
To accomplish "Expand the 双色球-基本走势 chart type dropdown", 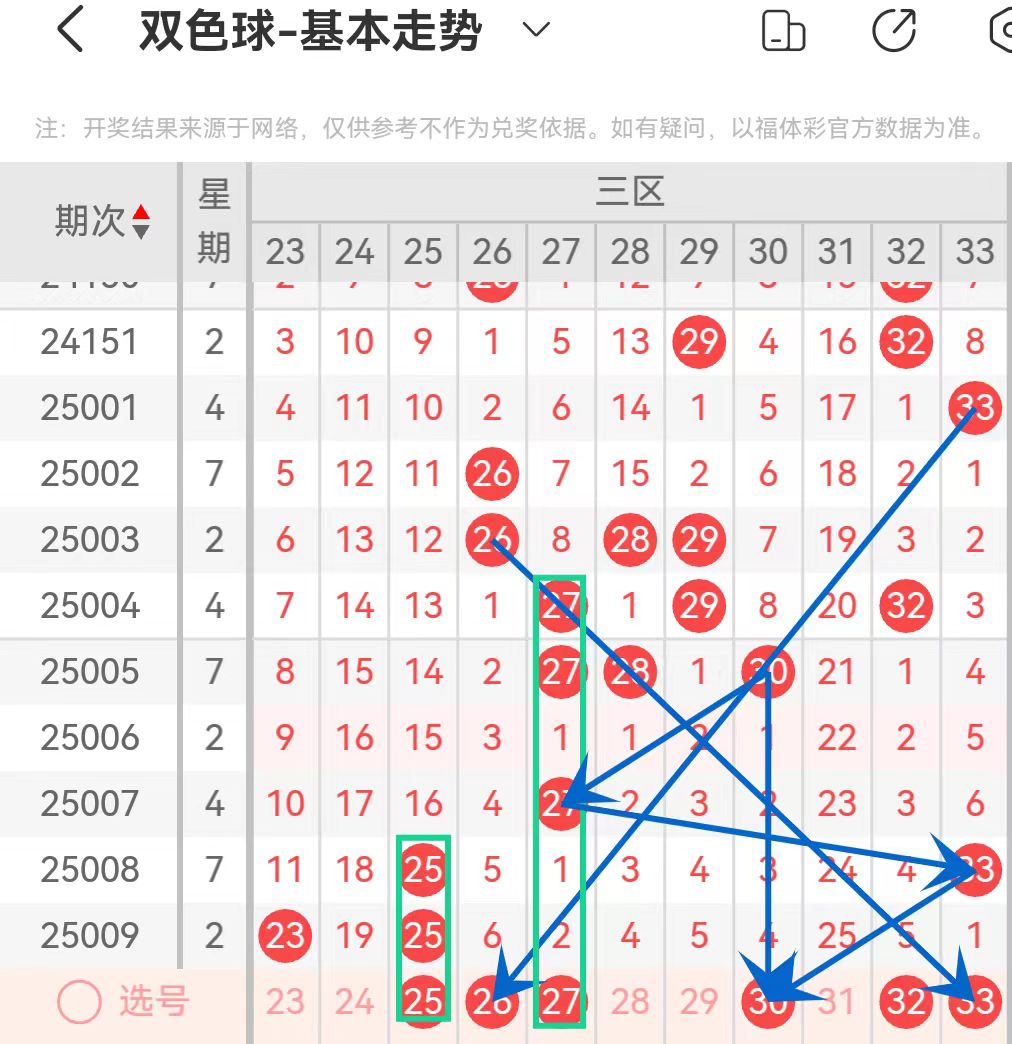I will coord(536,30).
